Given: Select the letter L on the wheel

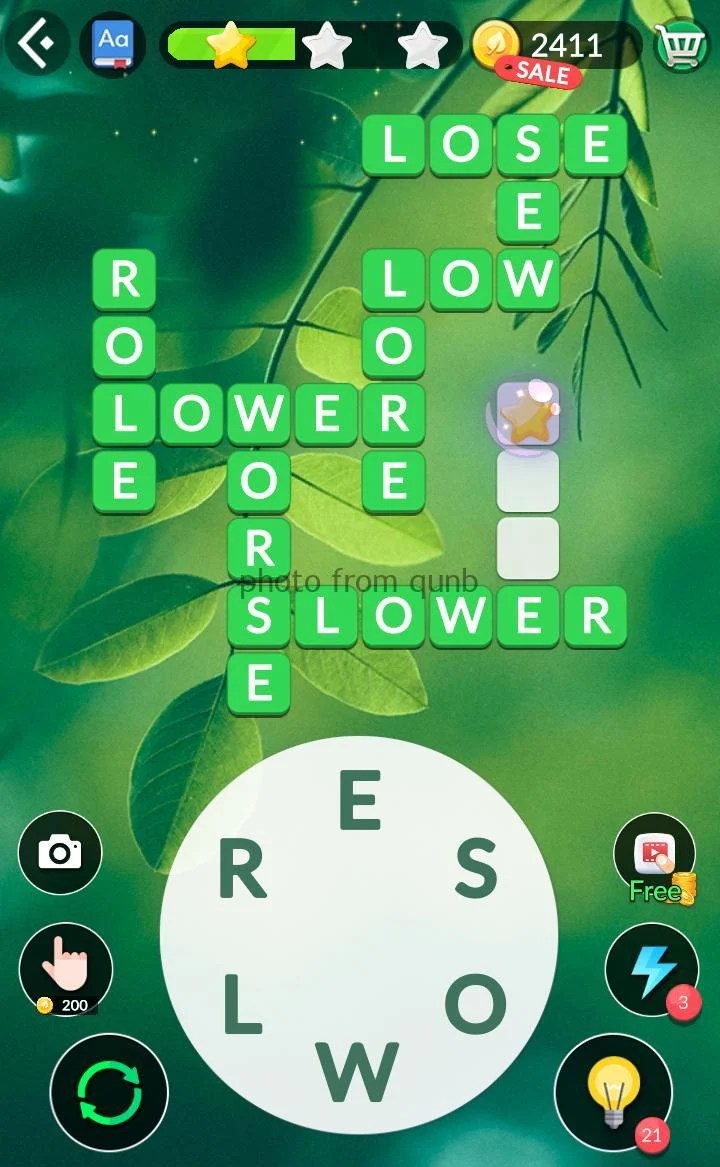Looking at the screenshot, I should [x=242, y=1004].
